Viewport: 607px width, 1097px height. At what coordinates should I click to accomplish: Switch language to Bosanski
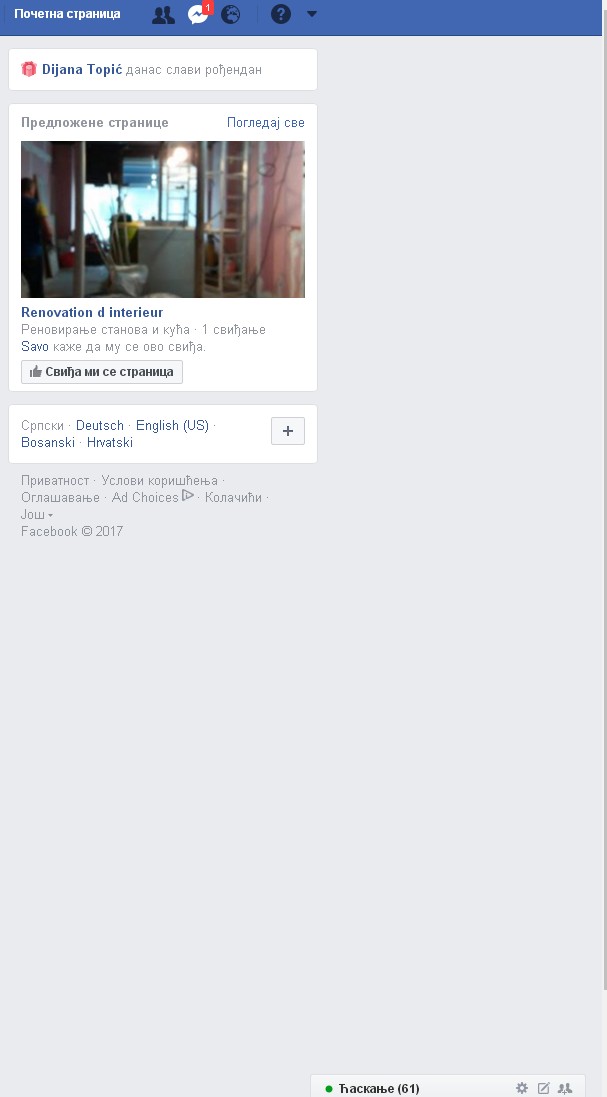[48, 442]
